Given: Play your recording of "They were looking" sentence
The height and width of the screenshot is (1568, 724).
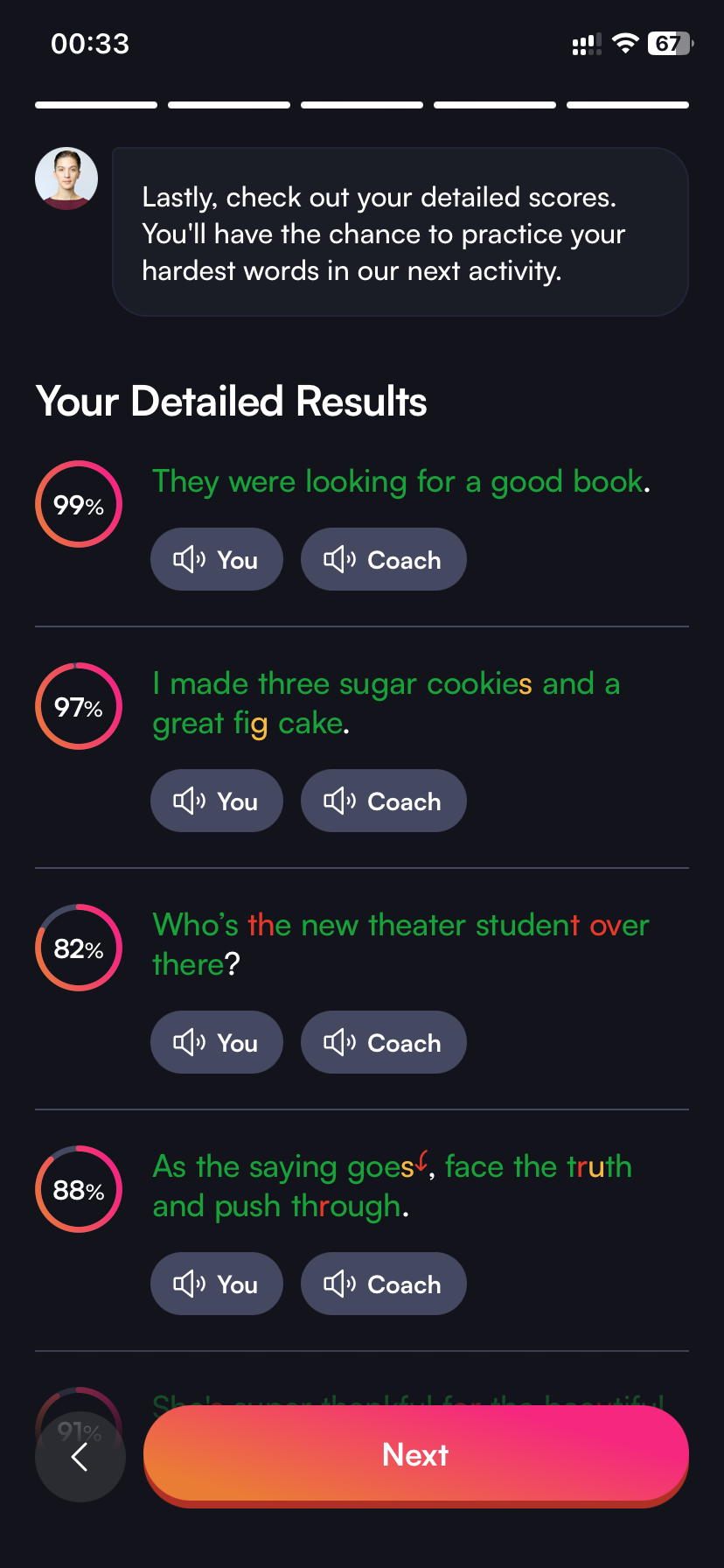Looking at the screenshot, I should point(216,559).
